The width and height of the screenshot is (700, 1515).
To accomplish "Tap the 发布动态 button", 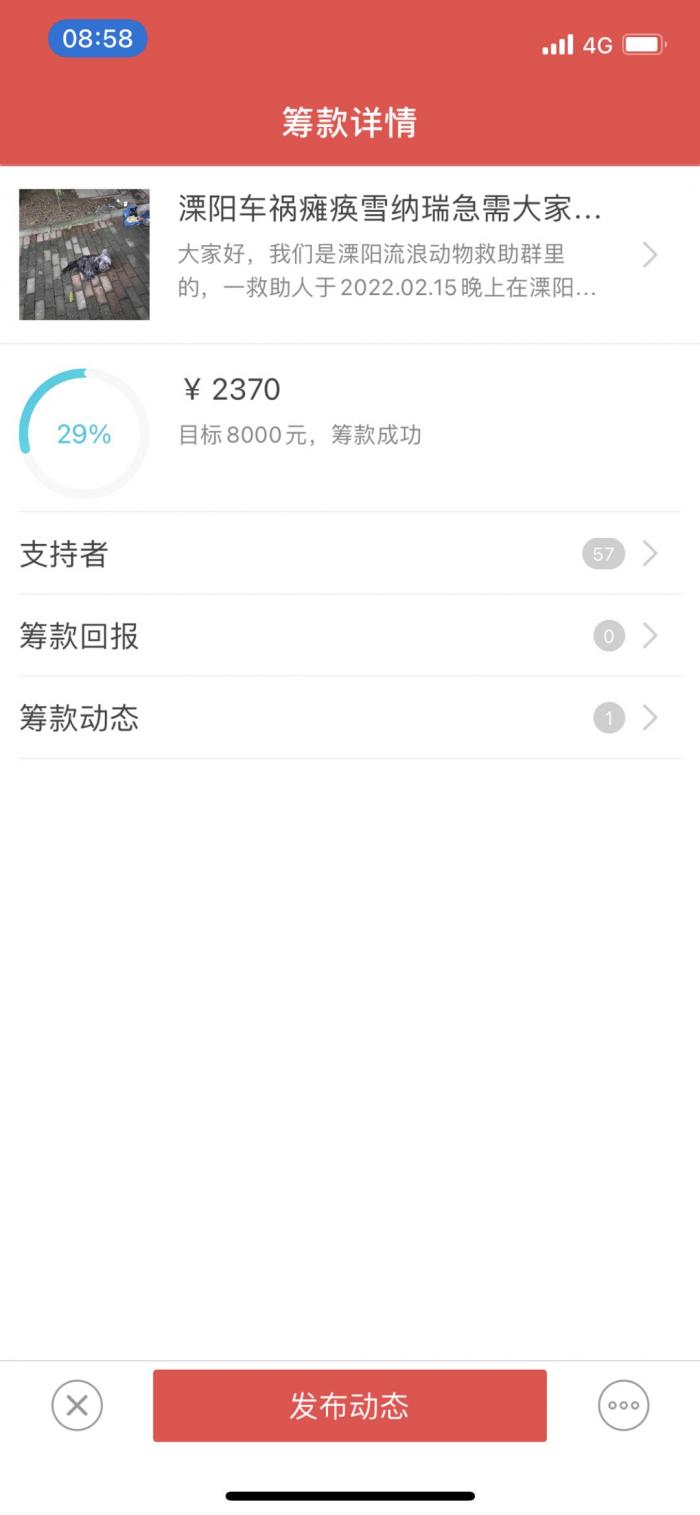I will (350, 1405).
